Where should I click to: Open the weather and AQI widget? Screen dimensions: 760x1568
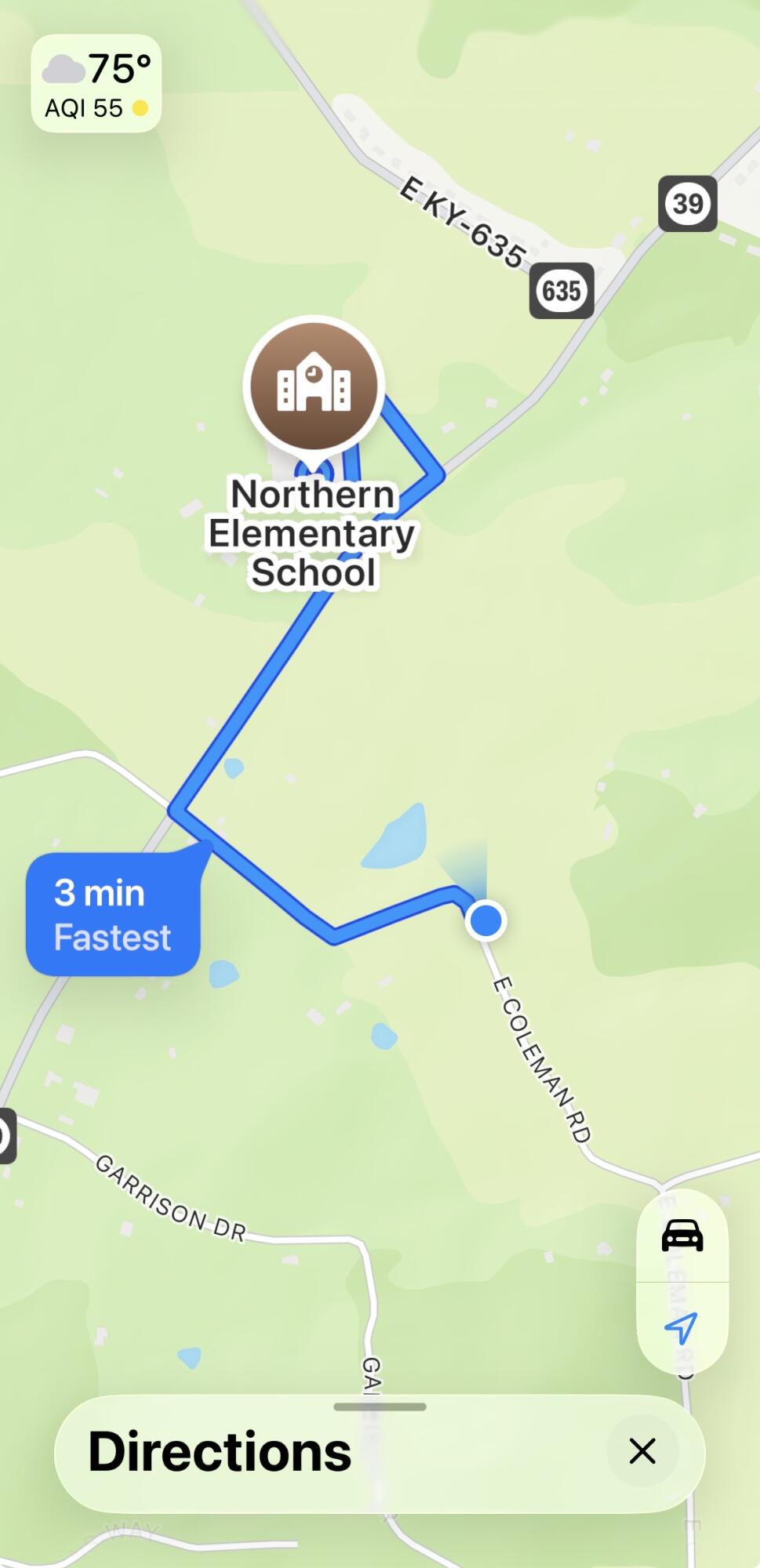[96, 83]
